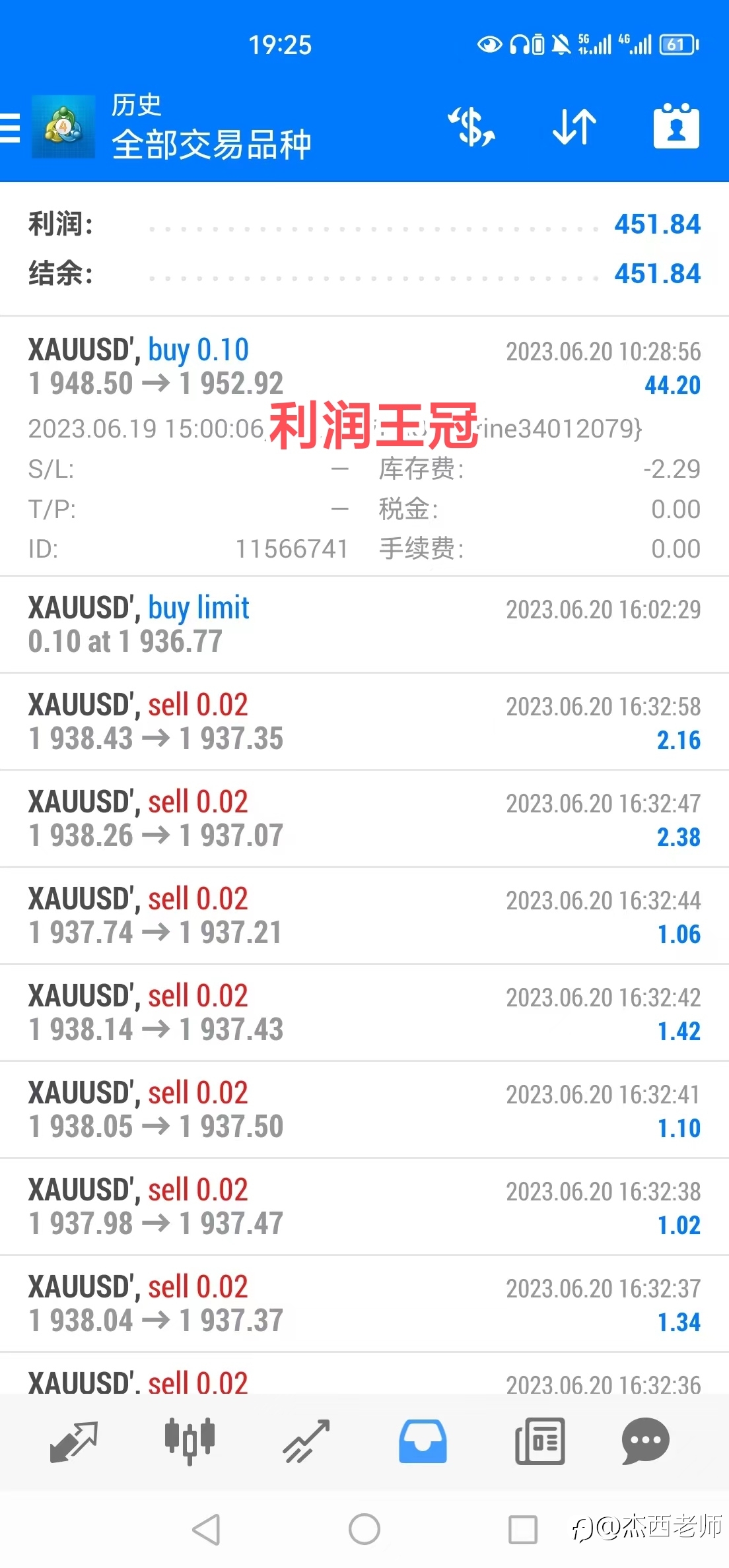Expand the sell trade closed at 16:32:44
The width and height of the screenshot is (729, 1568).
click(364, 915)
